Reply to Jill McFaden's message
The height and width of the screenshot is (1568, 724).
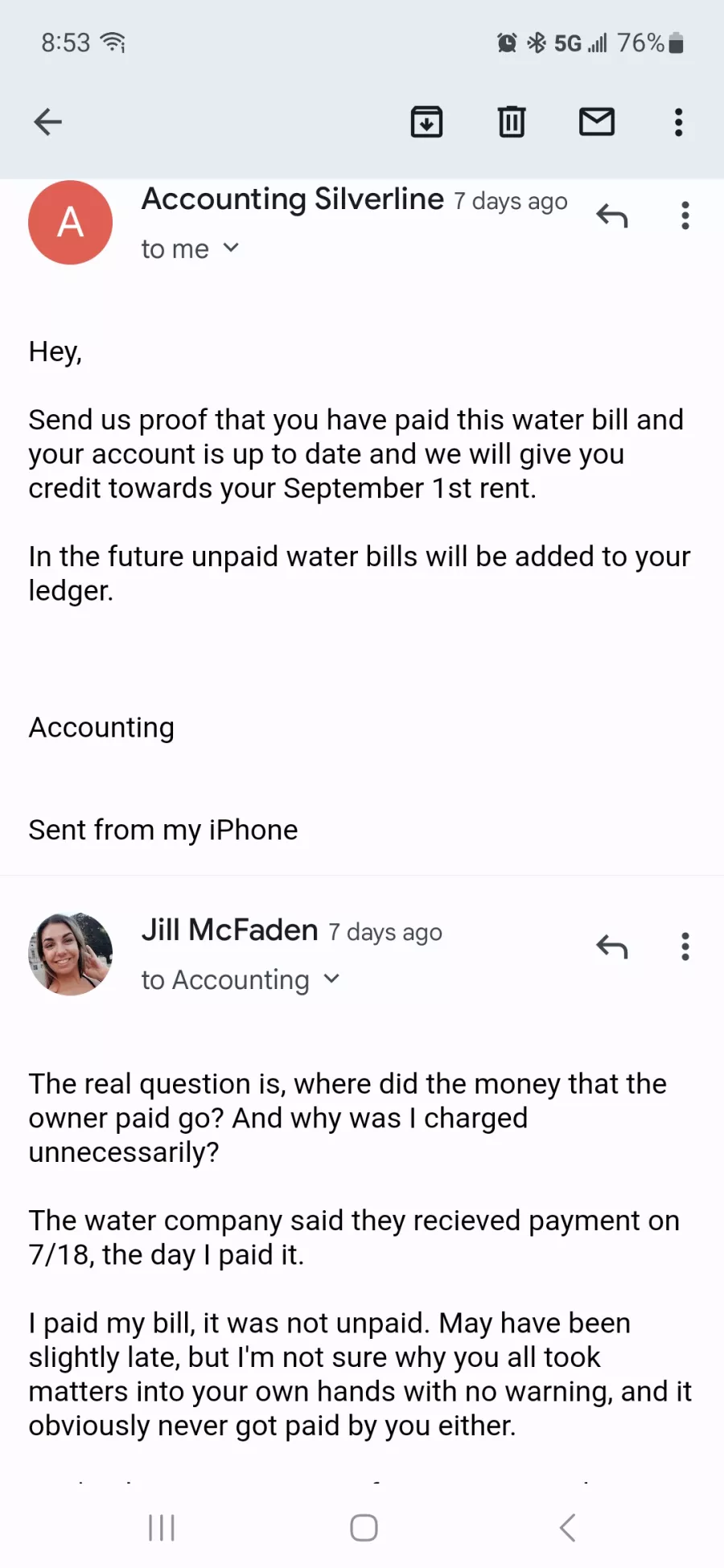click(612, 947)
